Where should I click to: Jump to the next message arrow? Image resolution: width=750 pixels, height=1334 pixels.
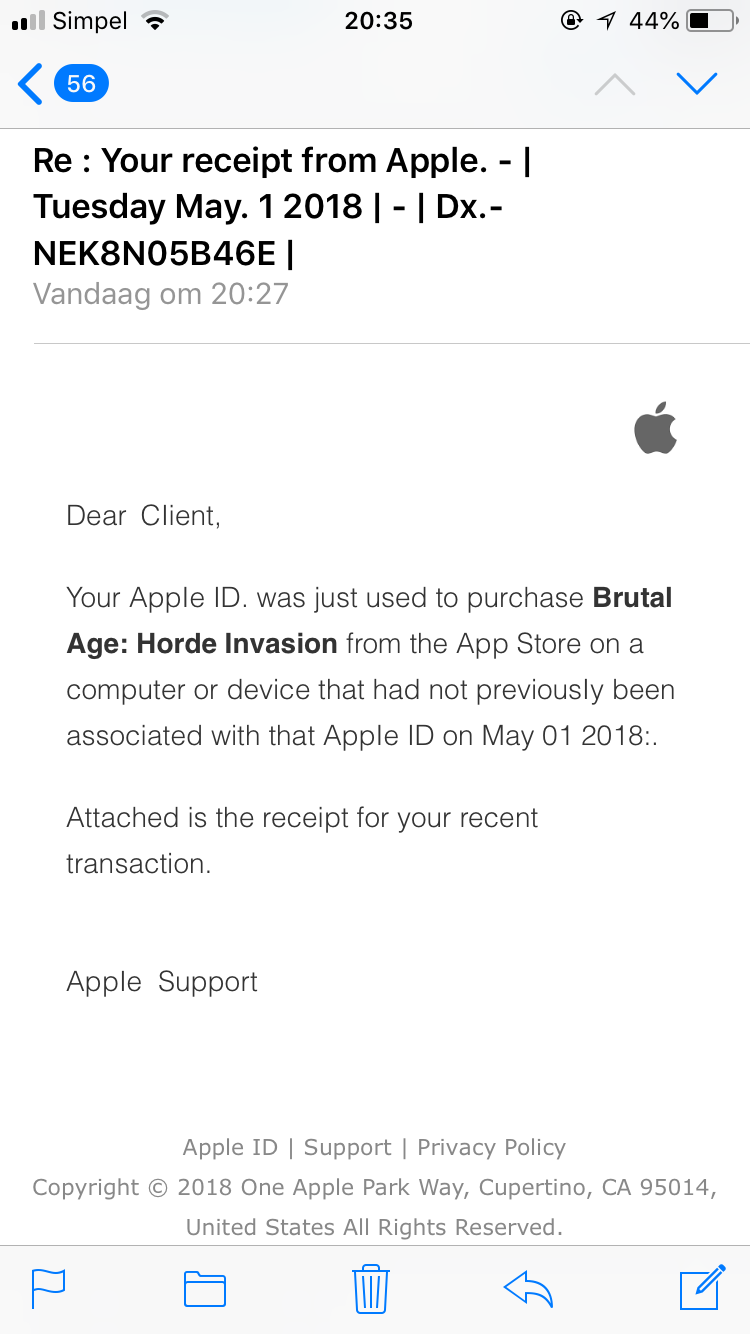point(696,84)
